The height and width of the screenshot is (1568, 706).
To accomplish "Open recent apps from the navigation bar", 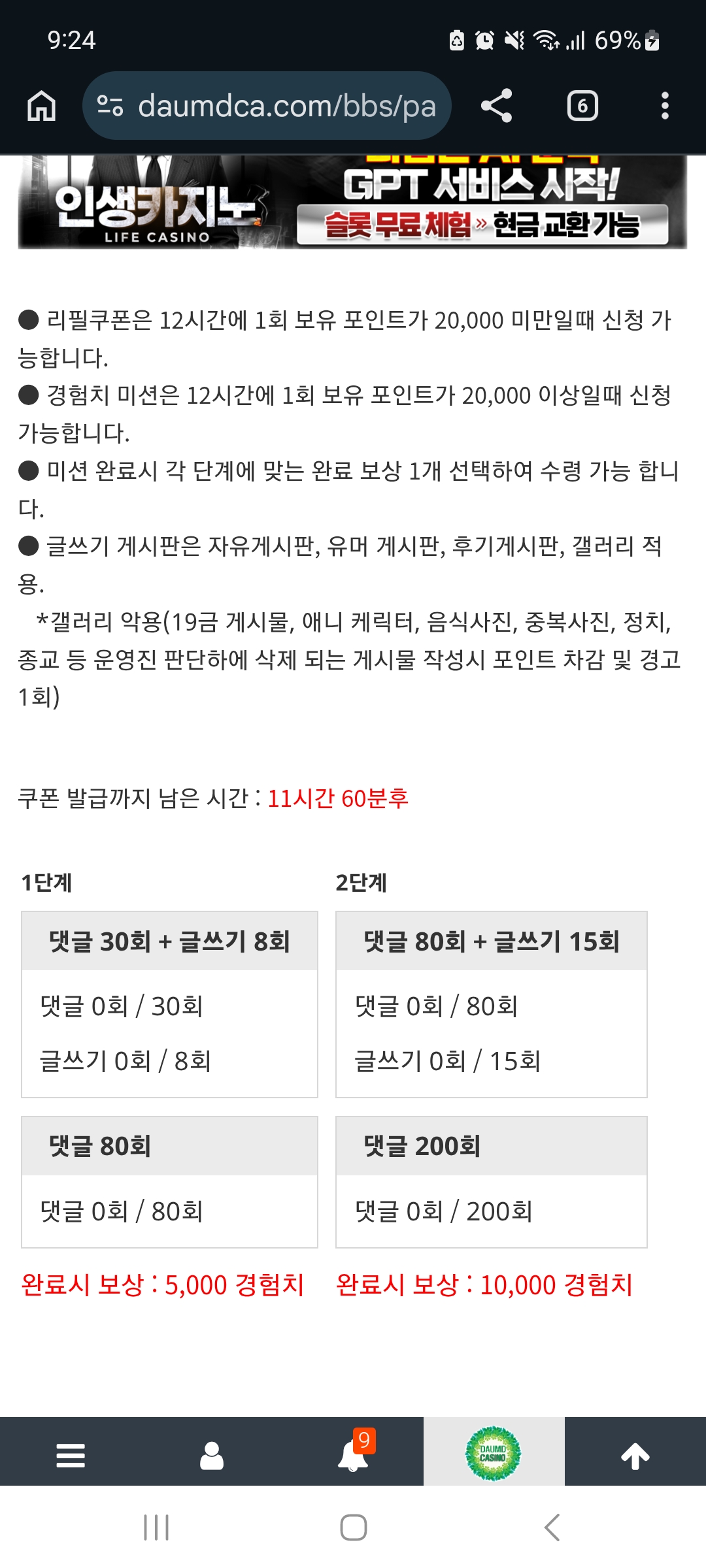I will click(x=156, y=1527).
